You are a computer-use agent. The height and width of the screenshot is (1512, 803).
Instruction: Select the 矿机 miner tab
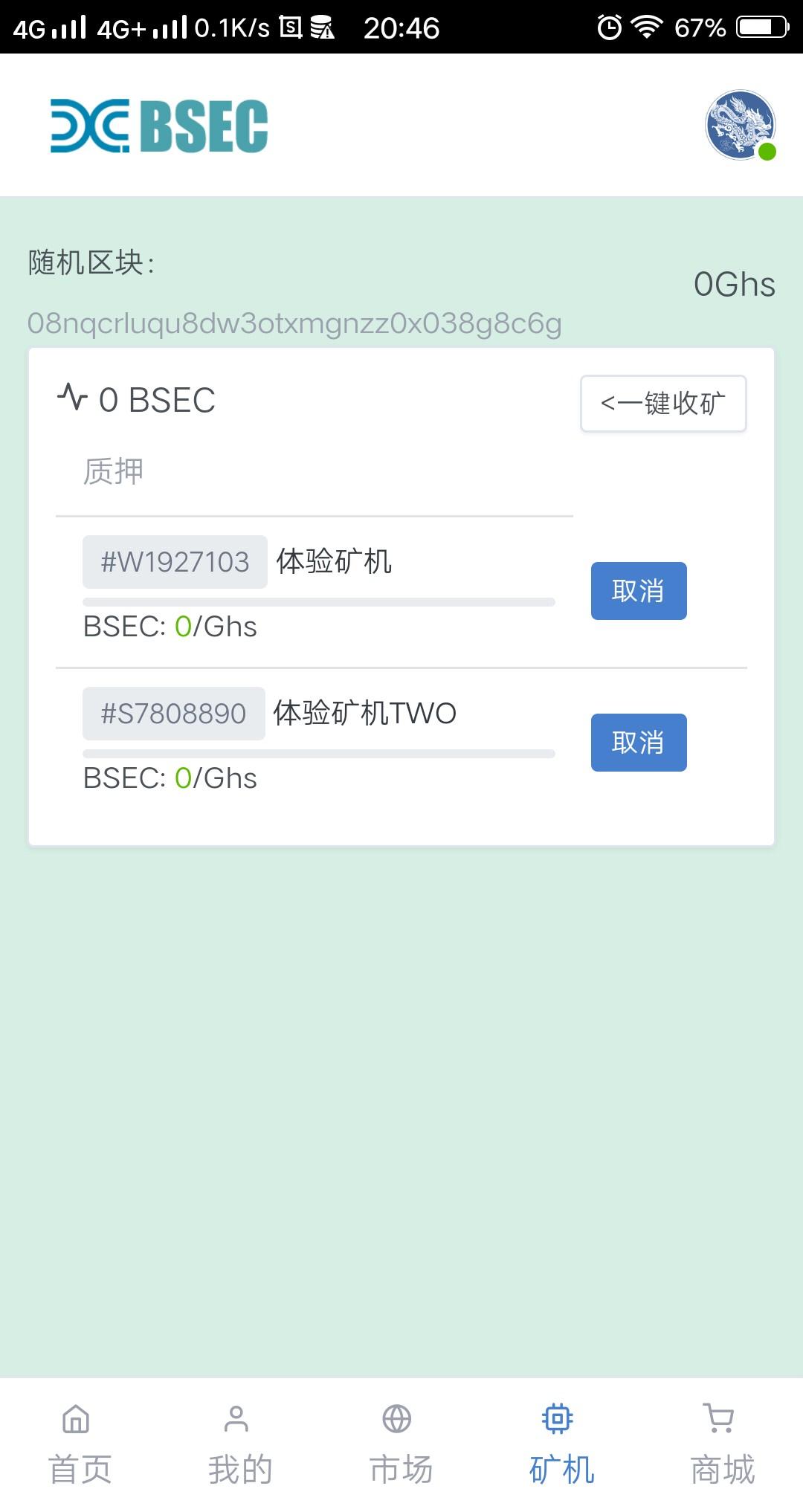tap(561, 1445)
